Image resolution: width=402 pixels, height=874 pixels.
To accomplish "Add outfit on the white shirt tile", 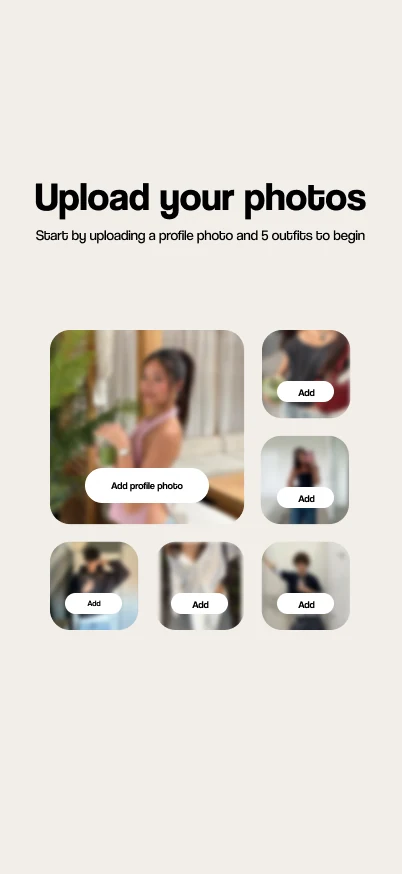I will coord(200,604).
